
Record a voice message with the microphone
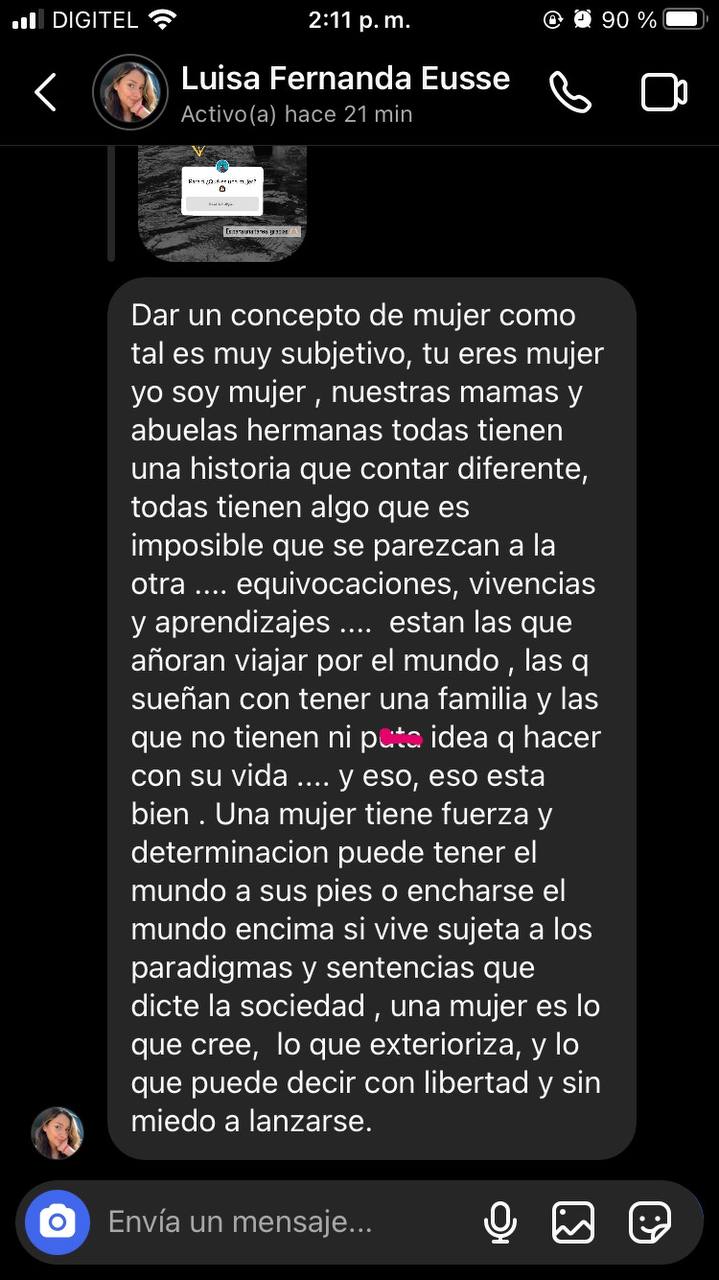pyautogui.click(x=499, y=1221)
